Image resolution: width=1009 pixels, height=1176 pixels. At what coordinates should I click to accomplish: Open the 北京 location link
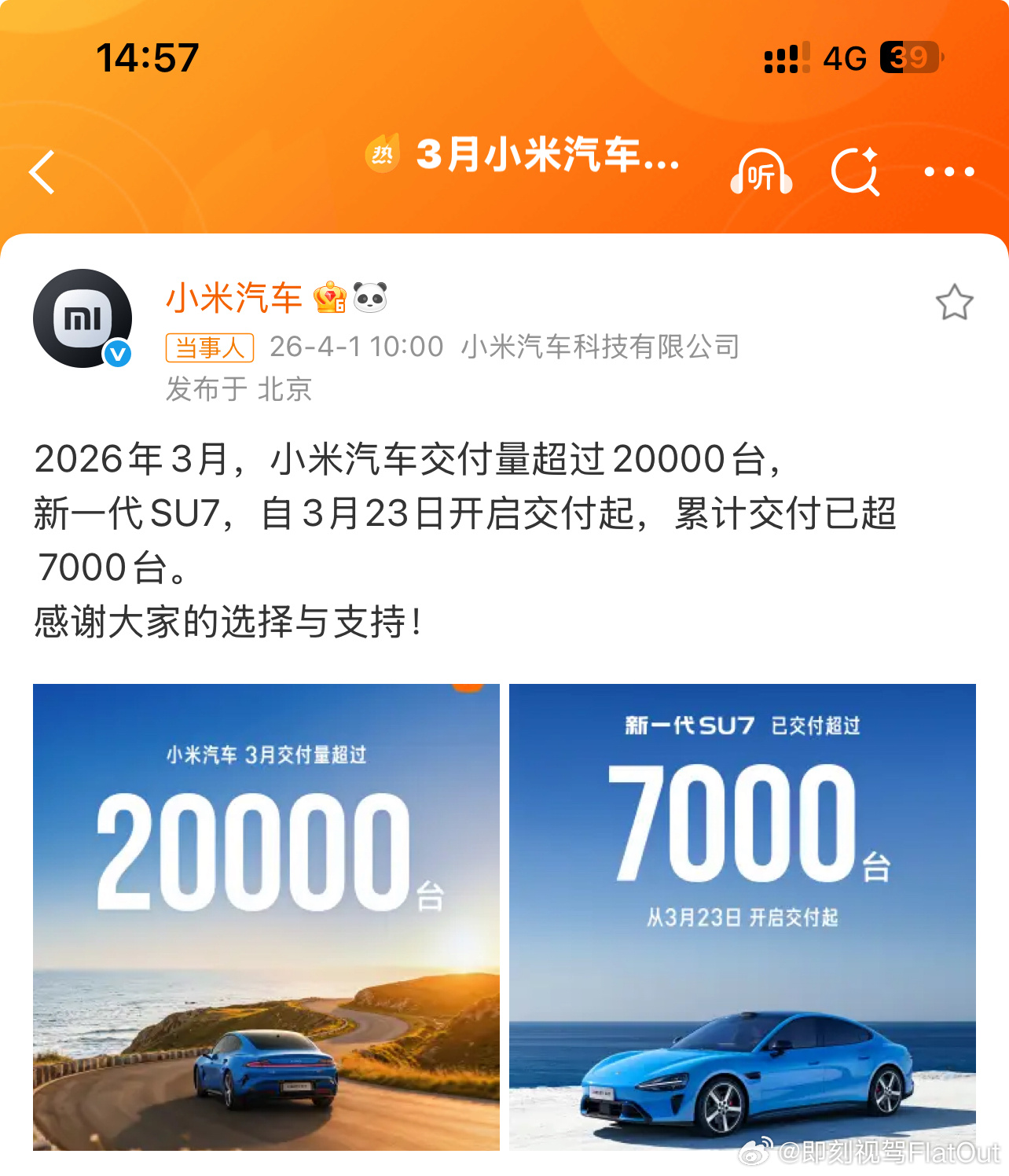(x=286, y=389)
